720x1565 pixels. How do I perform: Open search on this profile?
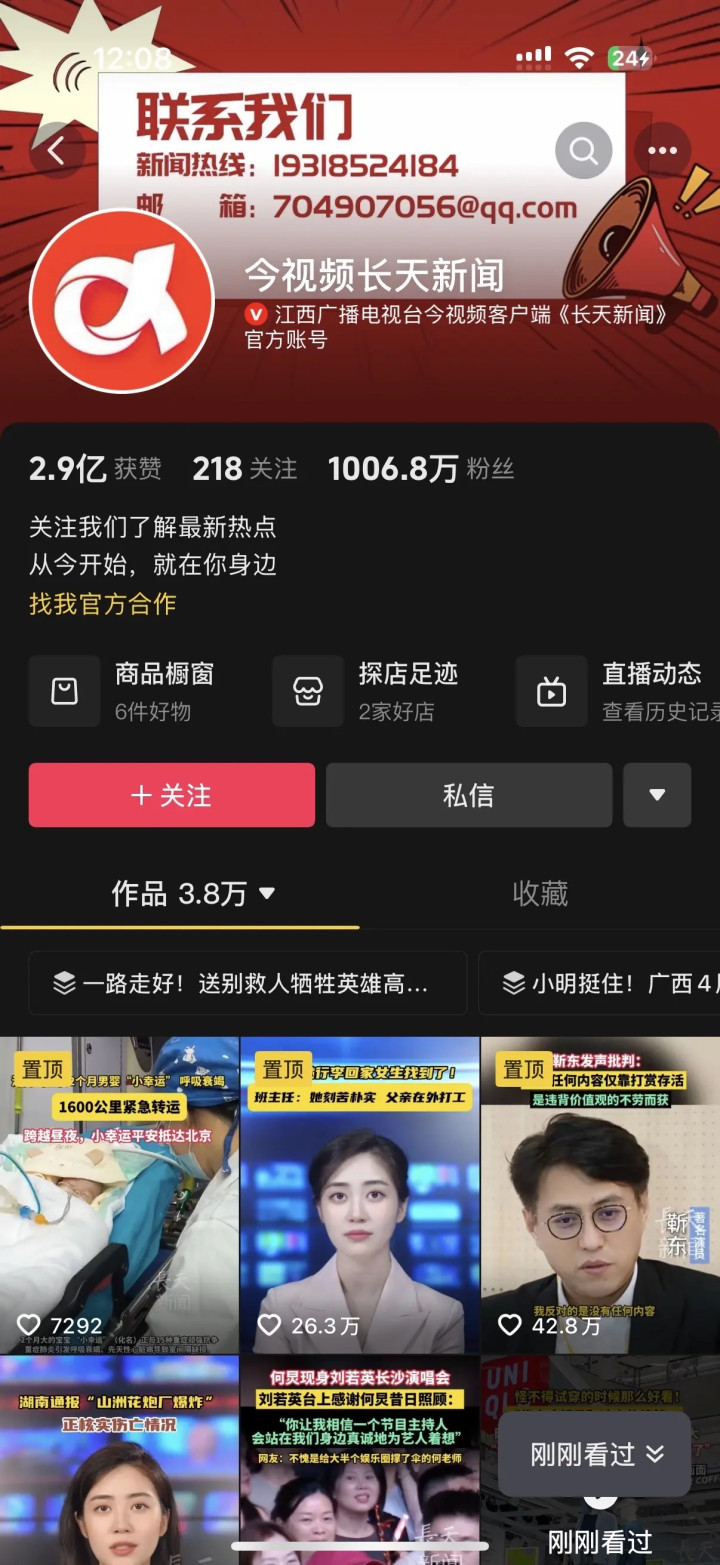584,151
